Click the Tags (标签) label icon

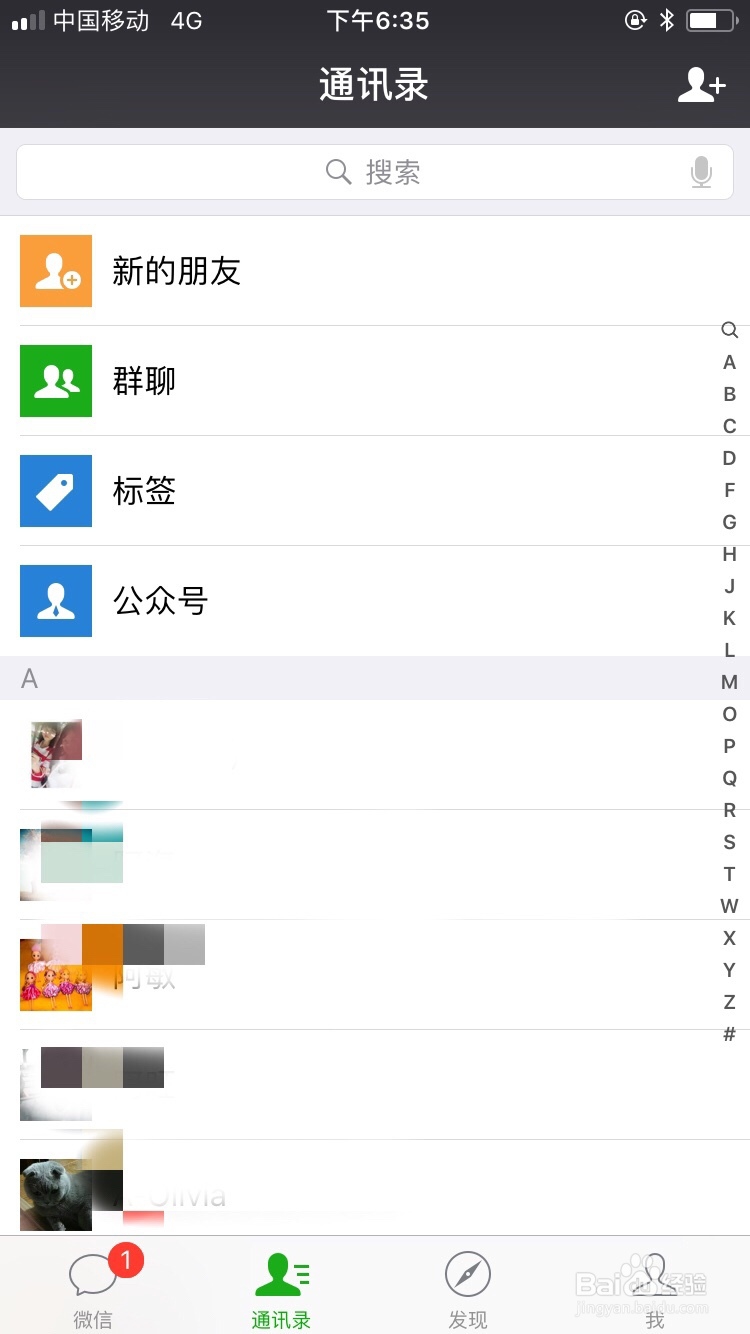point(55,491)
